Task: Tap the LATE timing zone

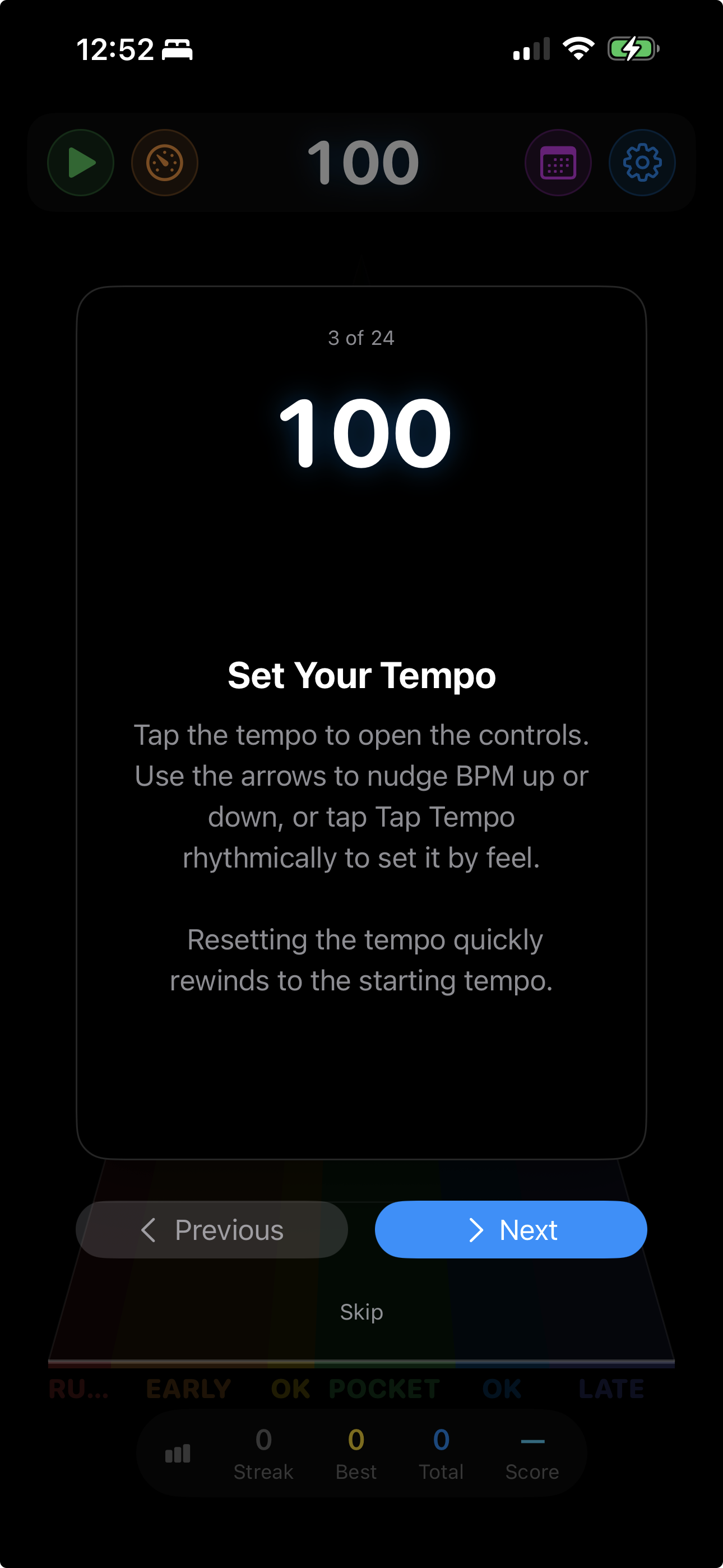Action: tap(611, 1389)
